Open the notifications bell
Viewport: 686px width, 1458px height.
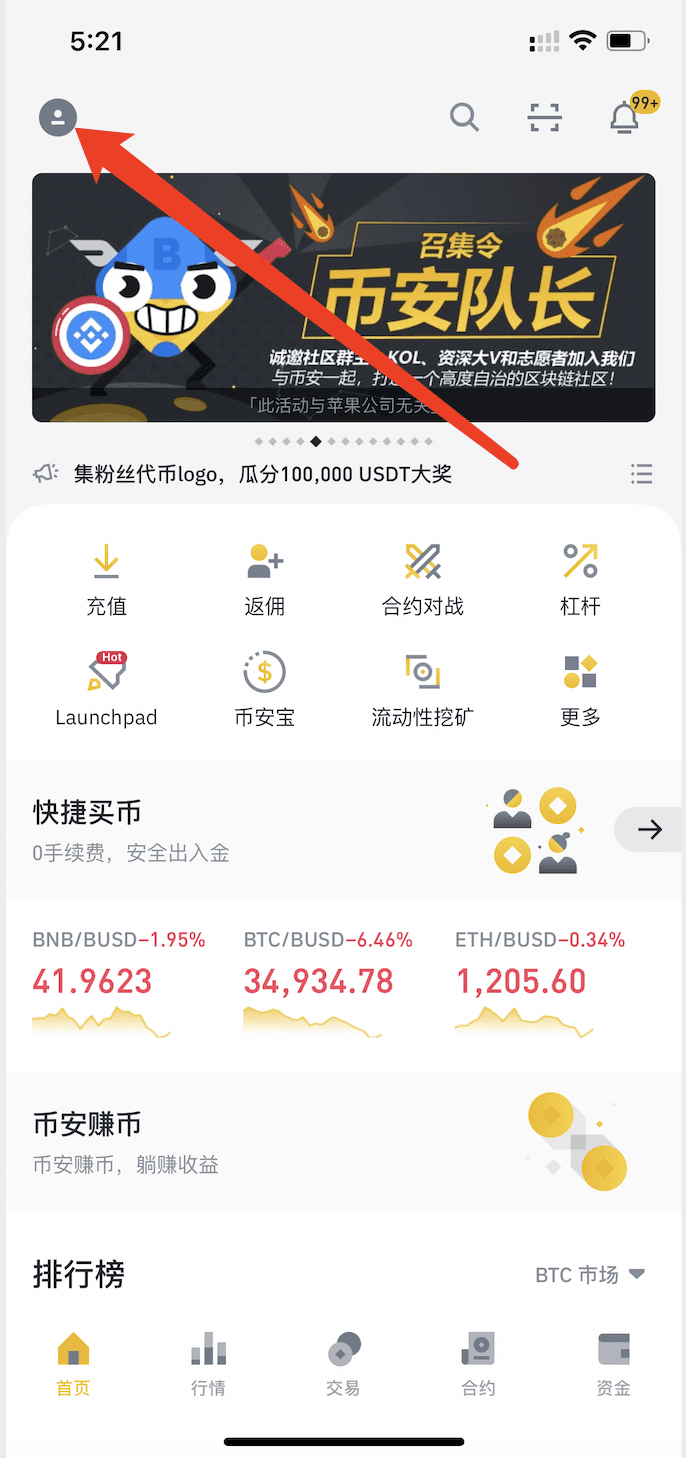(x=626, y=118)
